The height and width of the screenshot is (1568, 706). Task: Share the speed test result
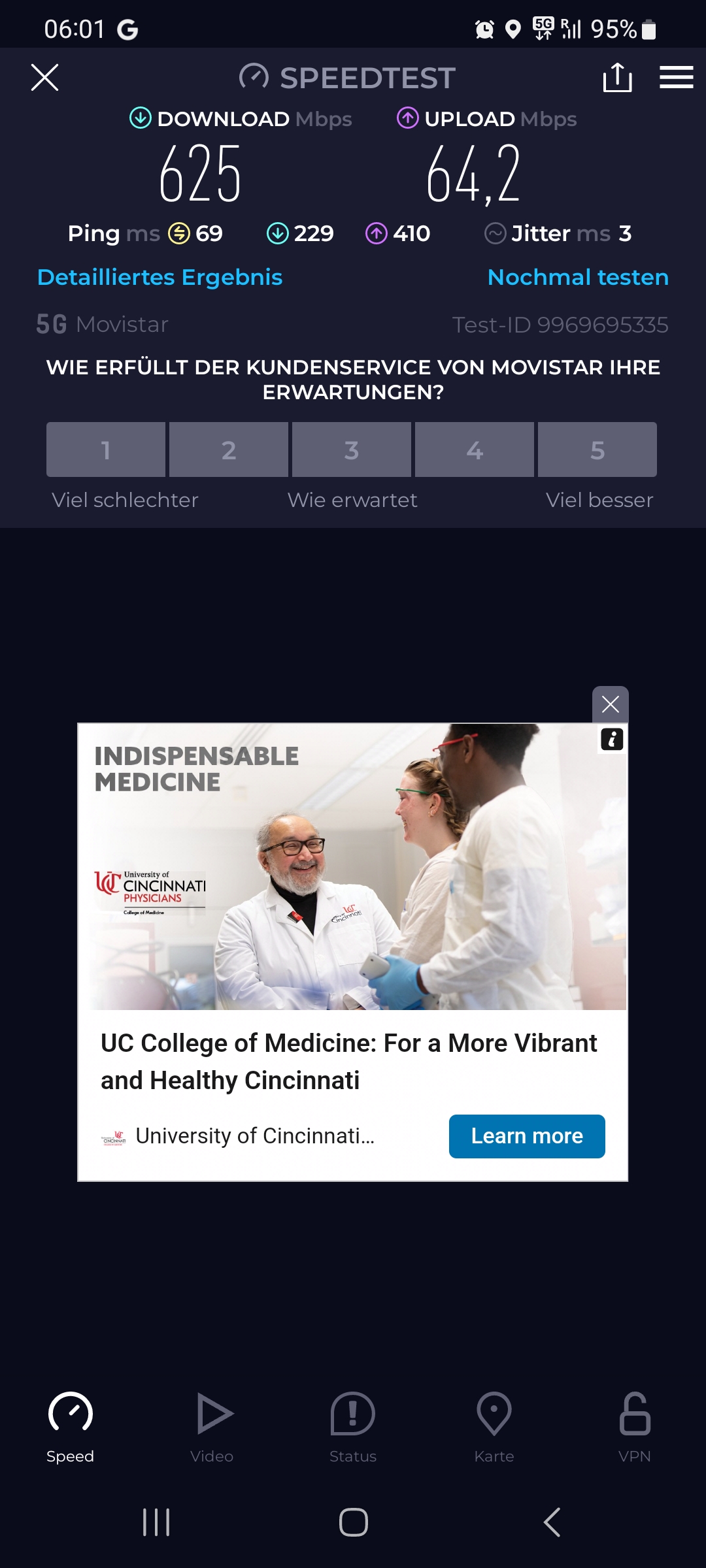617,78
